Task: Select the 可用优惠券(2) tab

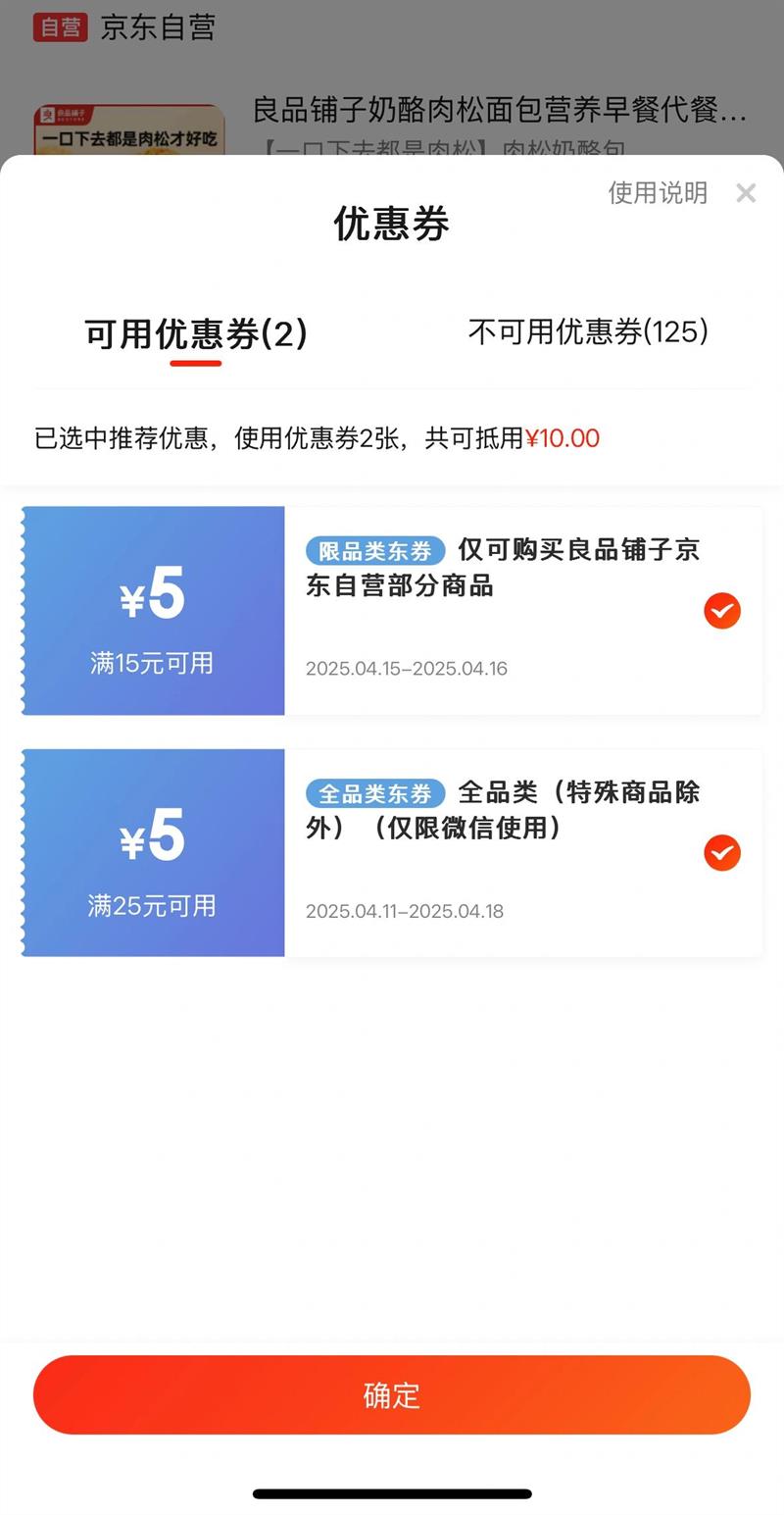Action: point(196,334)
